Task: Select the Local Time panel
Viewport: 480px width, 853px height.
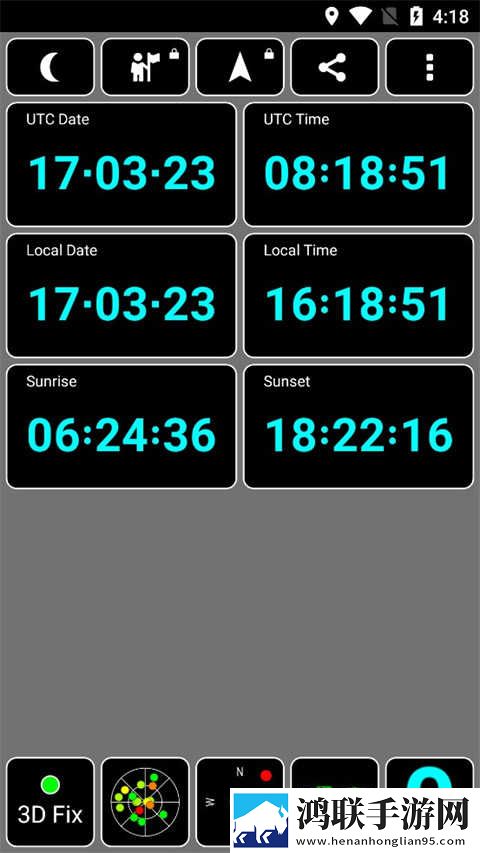Action: pos(359,295)
